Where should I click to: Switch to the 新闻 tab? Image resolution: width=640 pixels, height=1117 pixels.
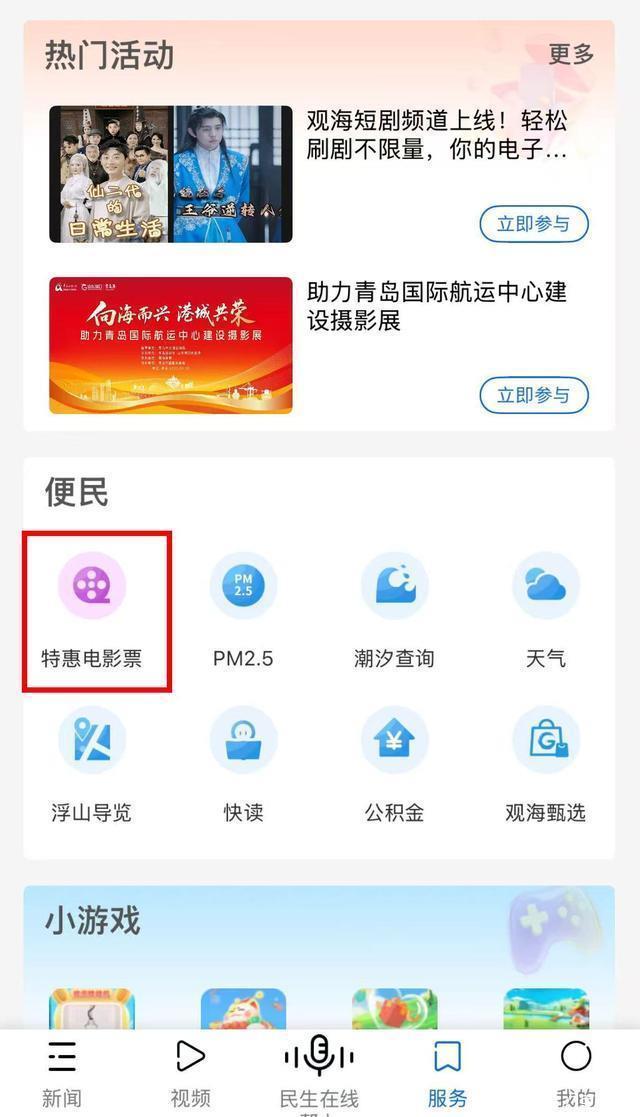point(62,1073)
